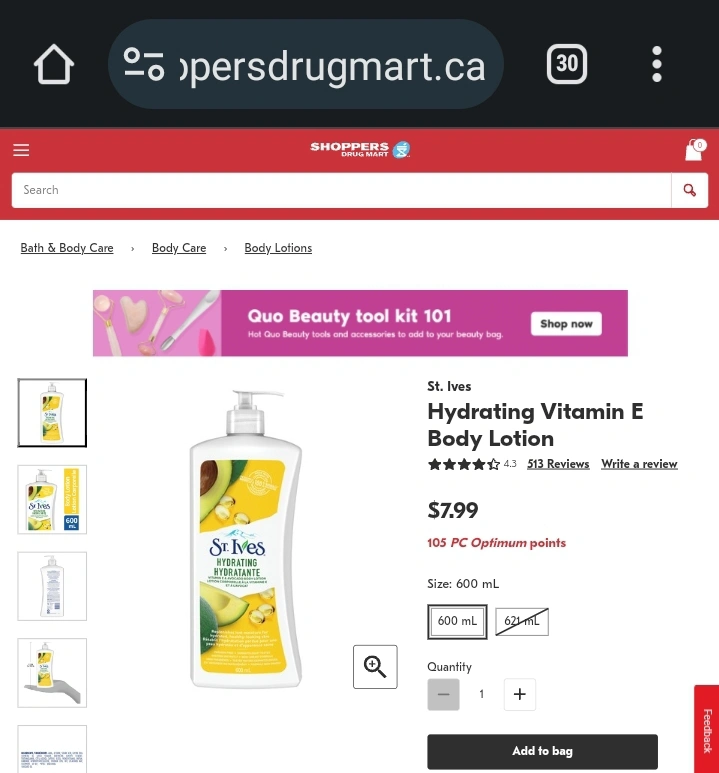
Task: Tap Shop now on Quo Beauty banner
Action: pyautogui.click(x=566, y=323)
